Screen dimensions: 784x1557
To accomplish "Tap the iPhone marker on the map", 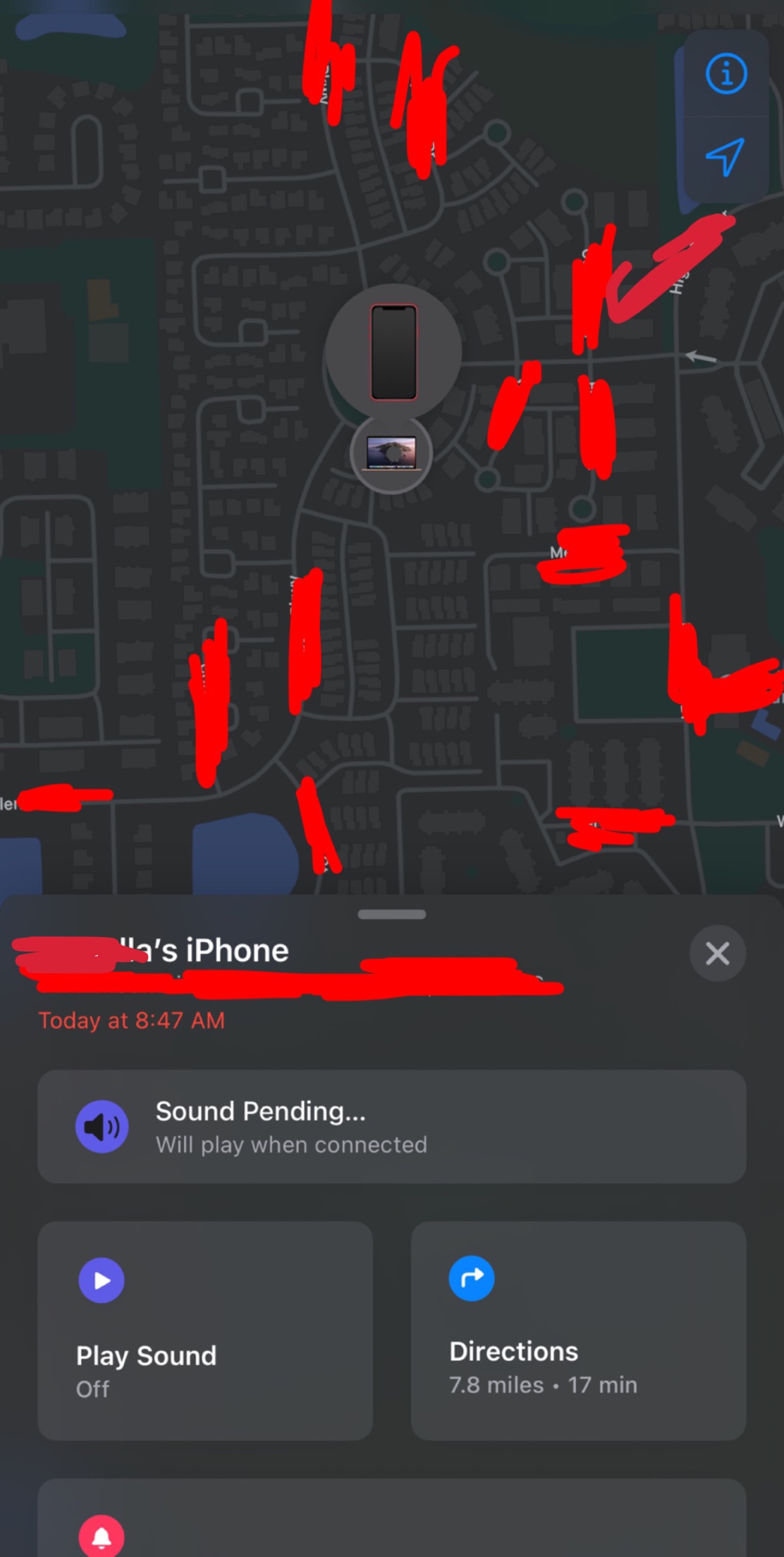I will (x=393, y=352).
